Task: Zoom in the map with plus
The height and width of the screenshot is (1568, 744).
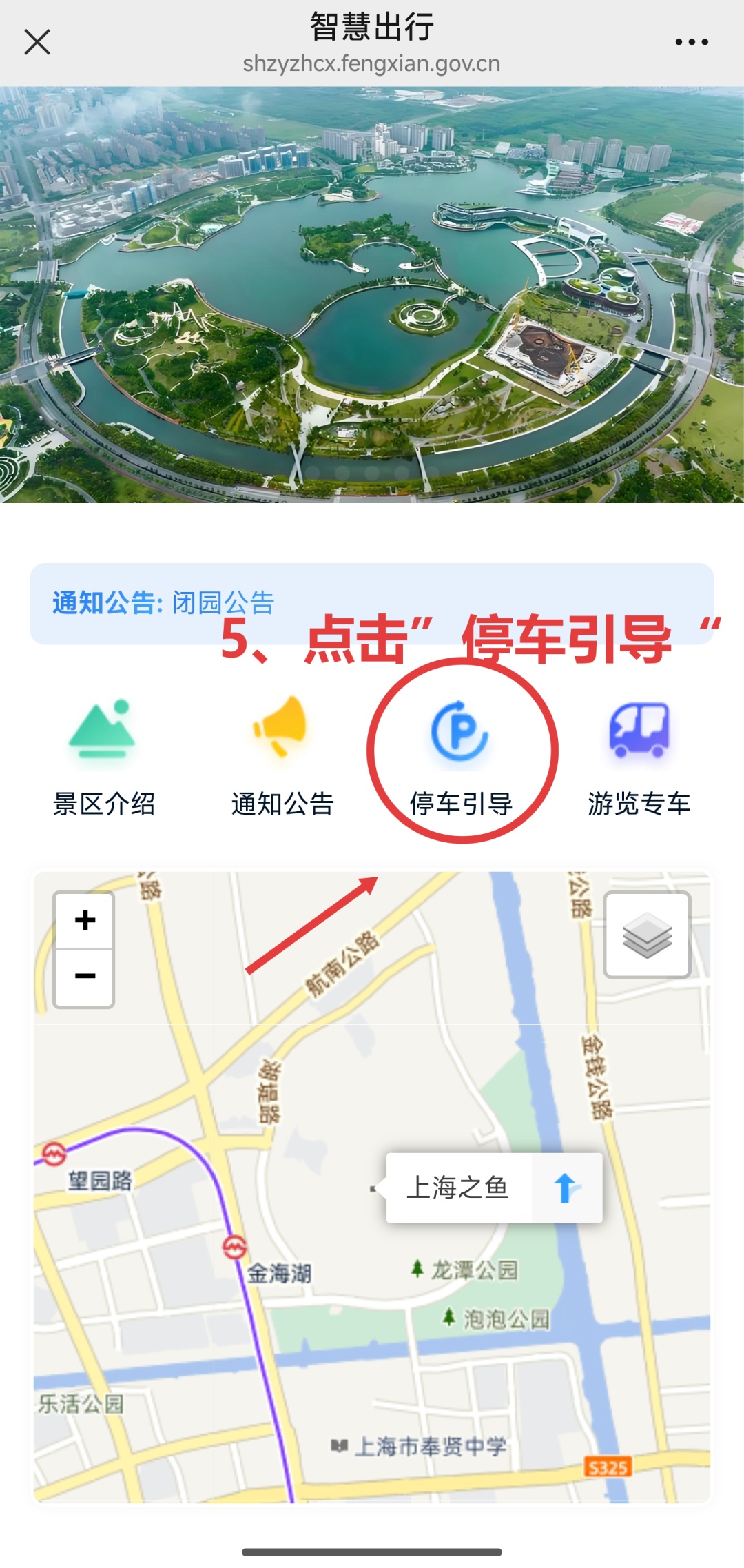Action: pyautogui.click(x=84, y=920)
